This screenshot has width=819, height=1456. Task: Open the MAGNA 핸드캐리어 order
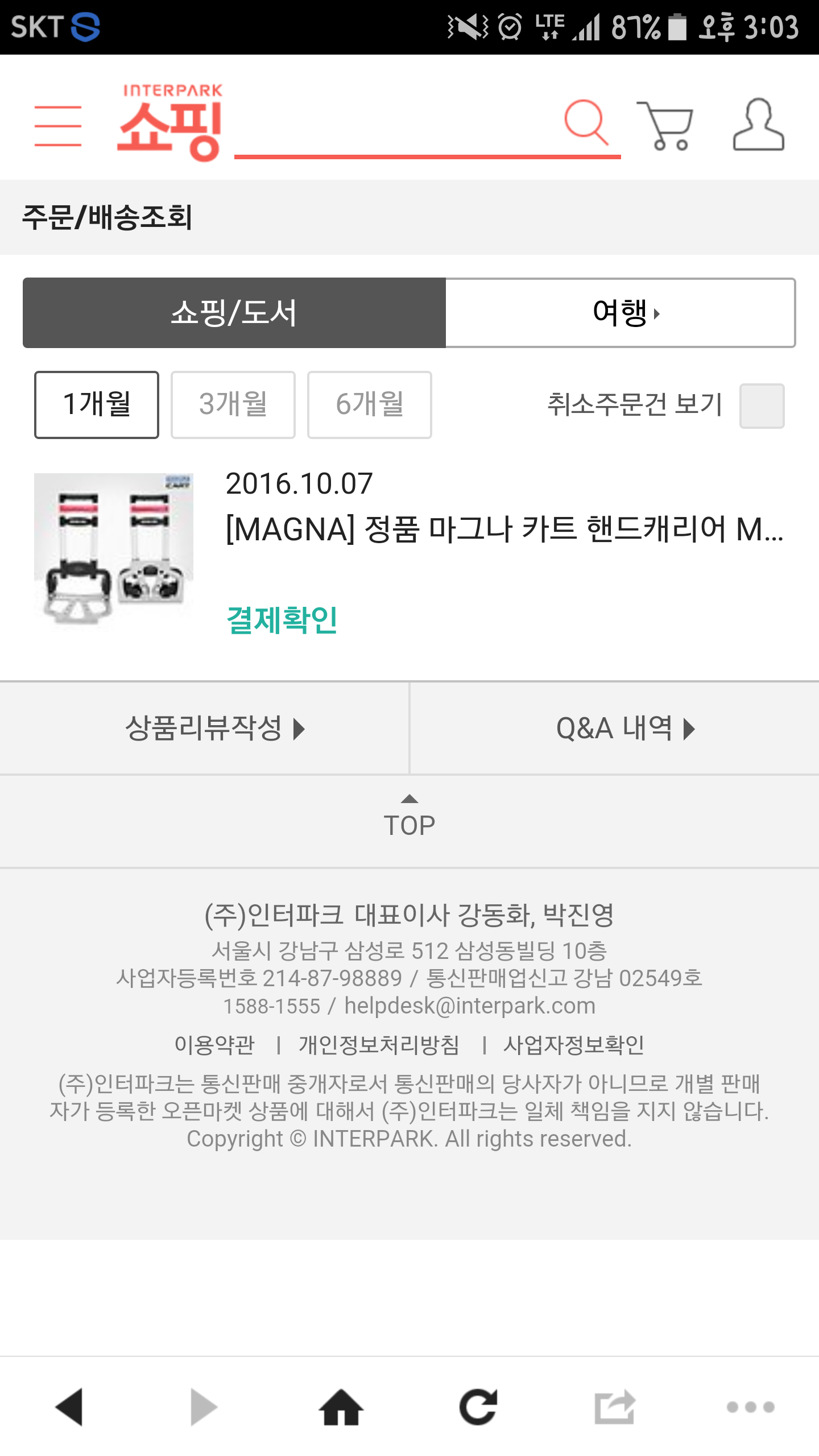503,529
